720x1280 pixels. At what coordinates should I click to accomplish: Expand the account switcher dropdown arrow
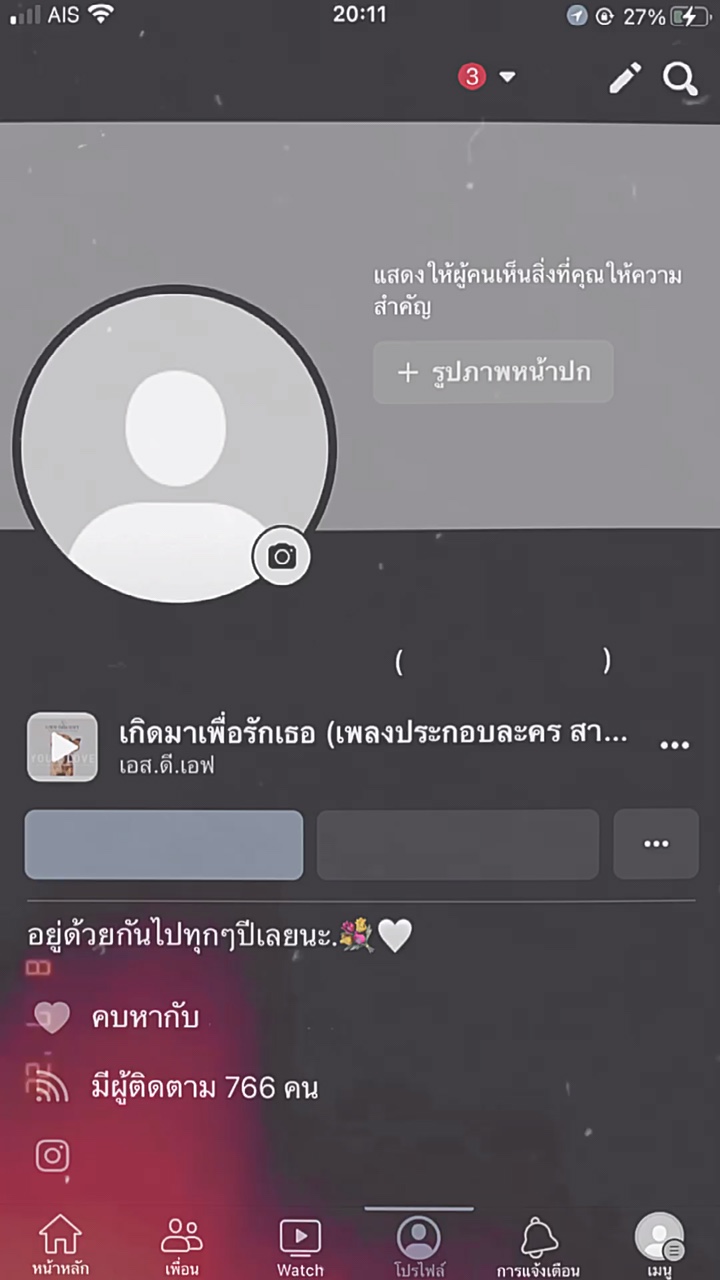[x=507, y=77]
